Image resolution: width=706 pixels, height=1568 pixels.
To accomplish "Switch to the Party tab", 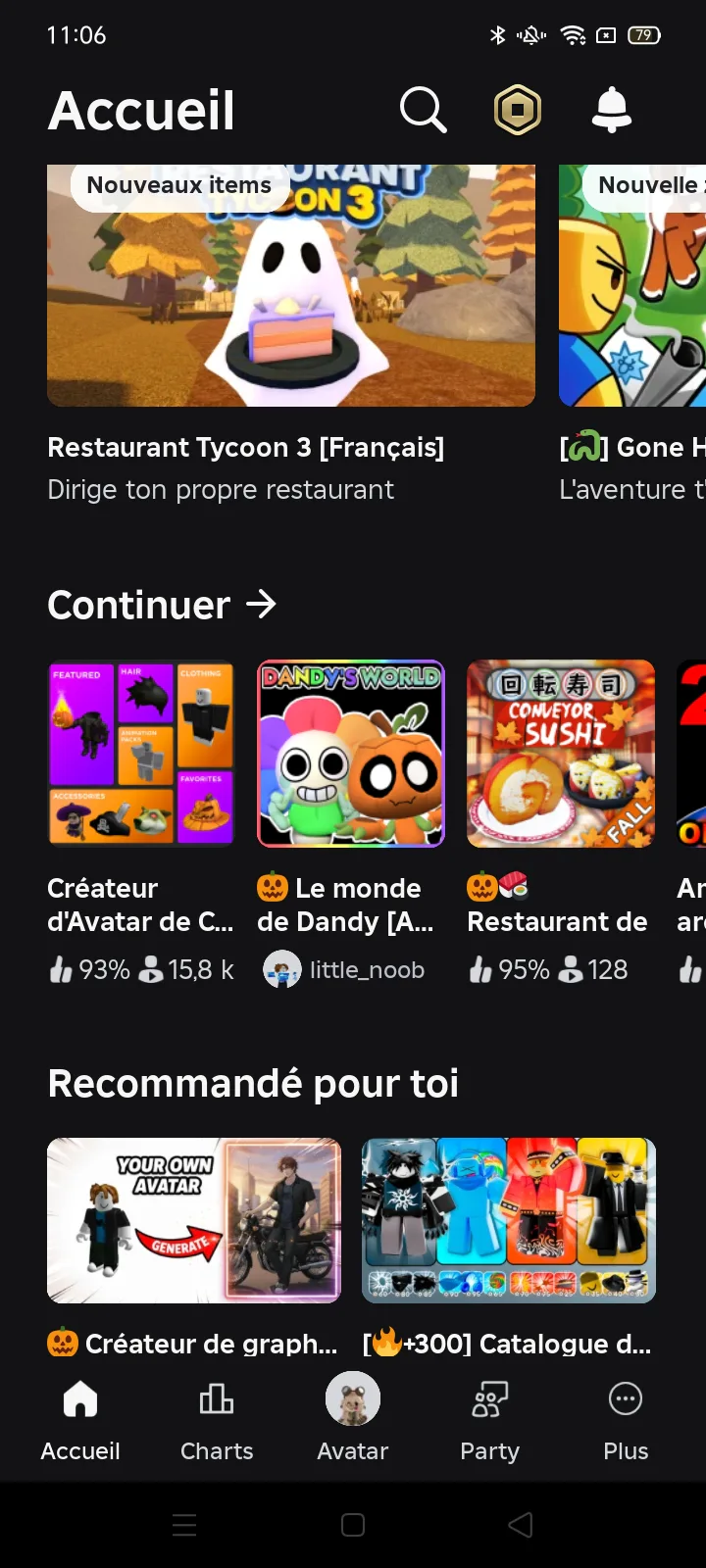I will pos(489,1418).
